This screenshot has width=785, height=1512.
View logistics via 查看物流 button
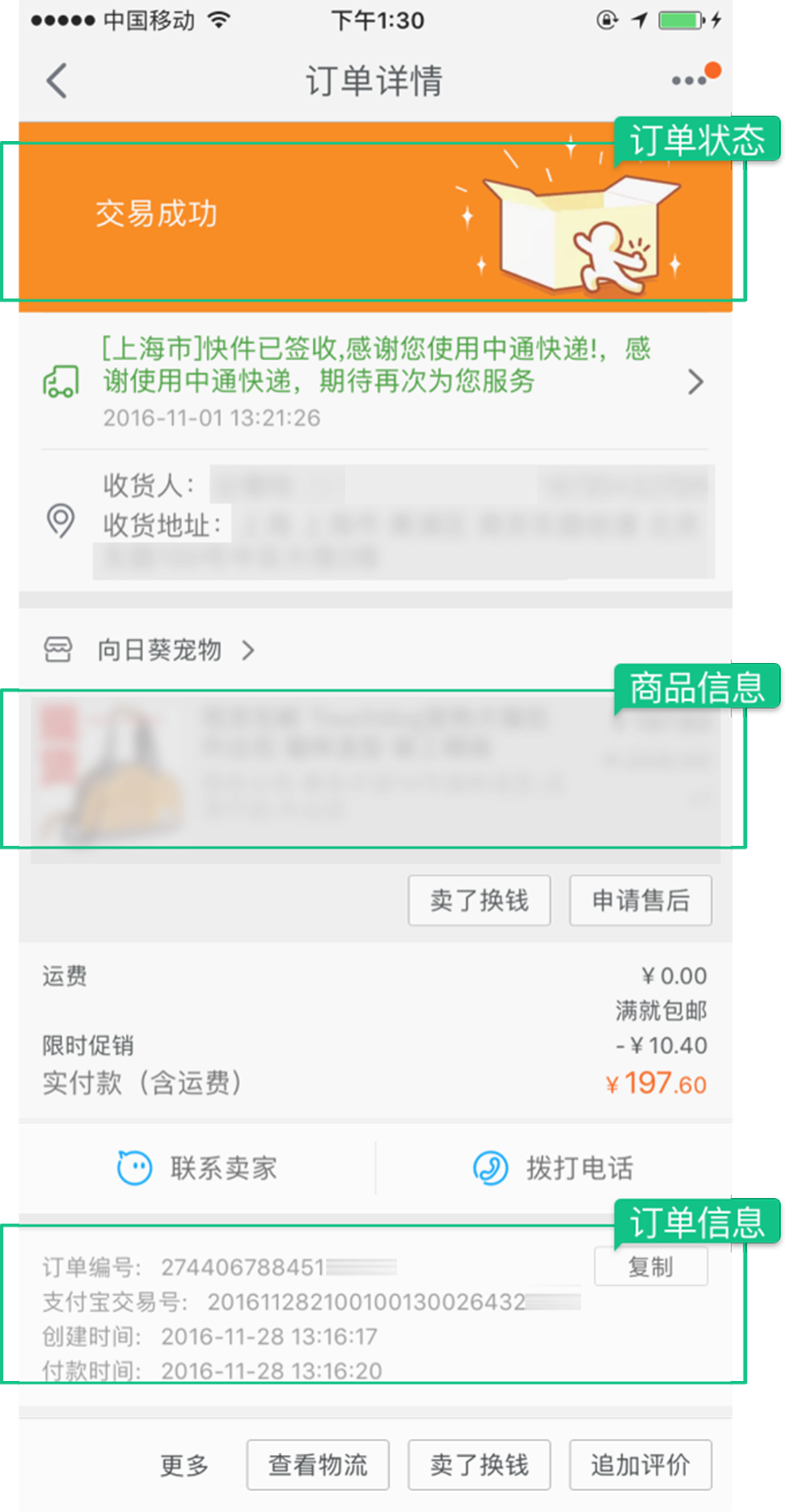[317, 1464]
